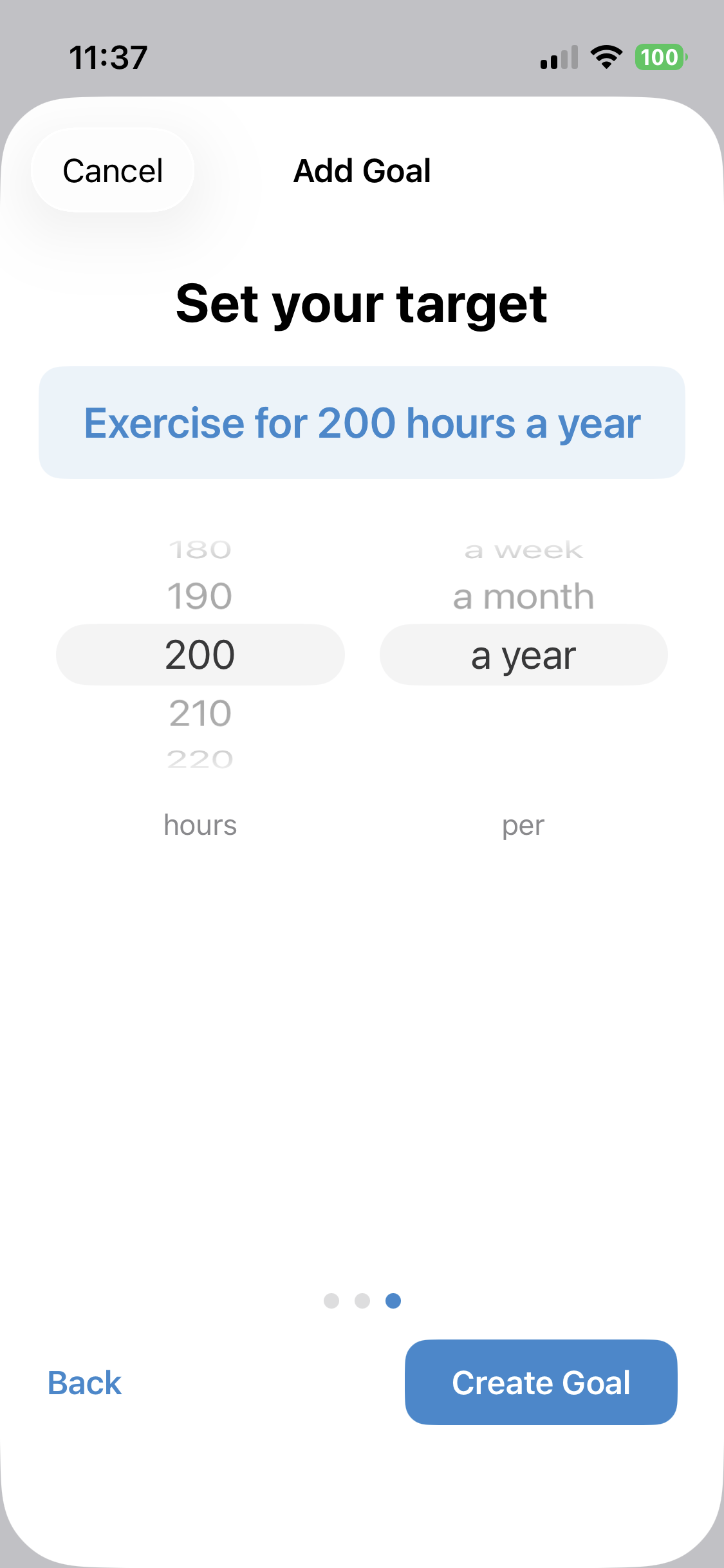Tap the 'hours' unit label

(200, 825)
